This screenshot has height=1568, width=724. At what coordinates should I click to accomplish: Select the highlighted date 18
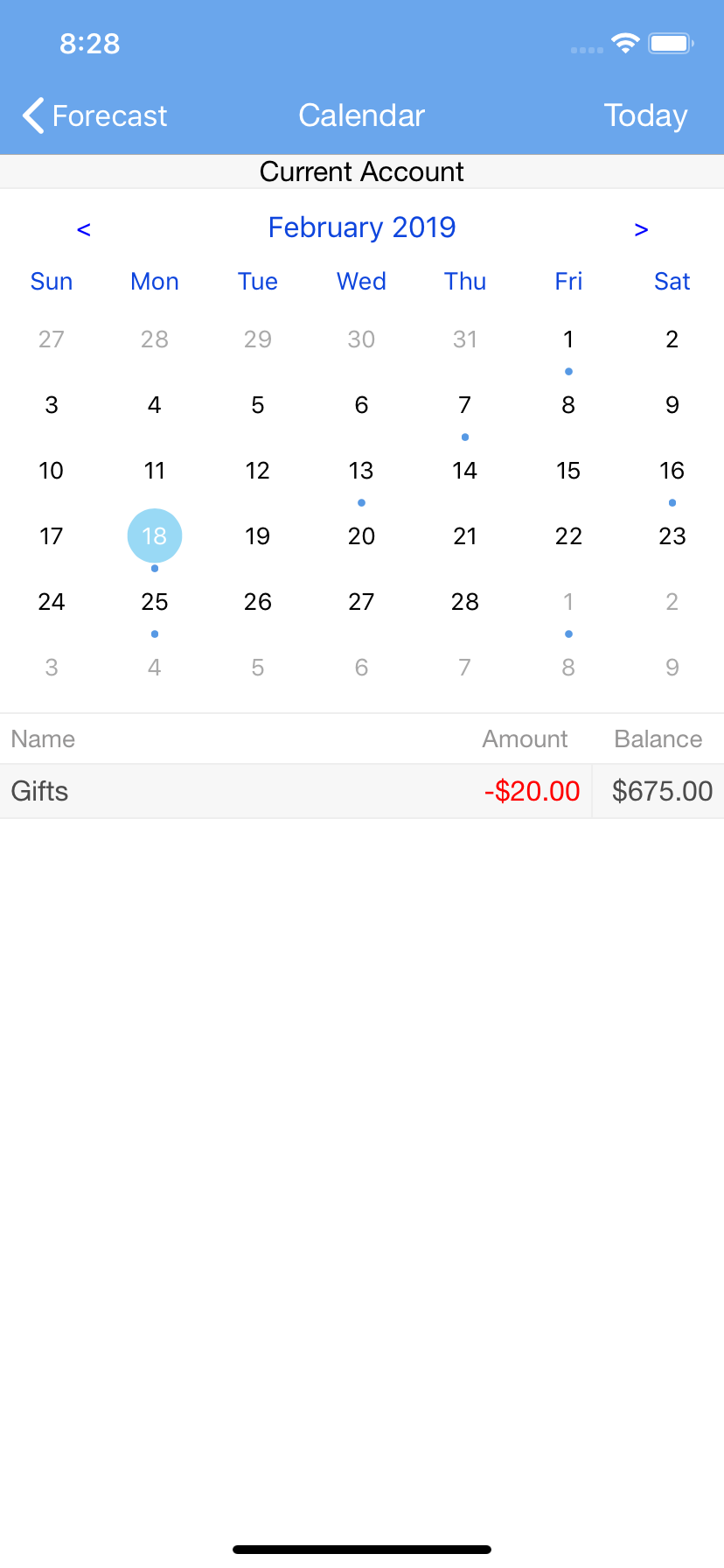[x=155, y=535]
